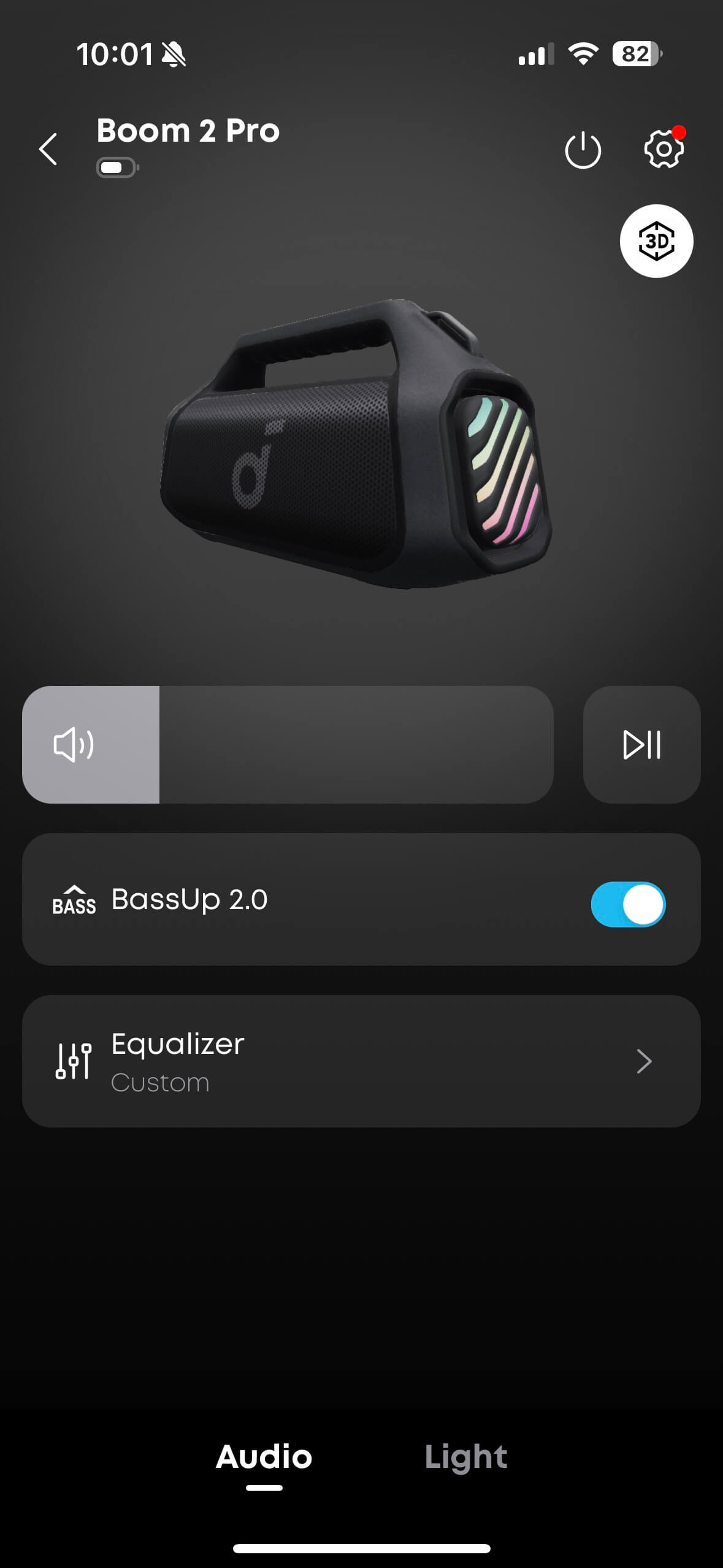Switch to the Light tab
Image resolution: width=723 pixels, height=1568 pixels.
tap(466, 1458)
